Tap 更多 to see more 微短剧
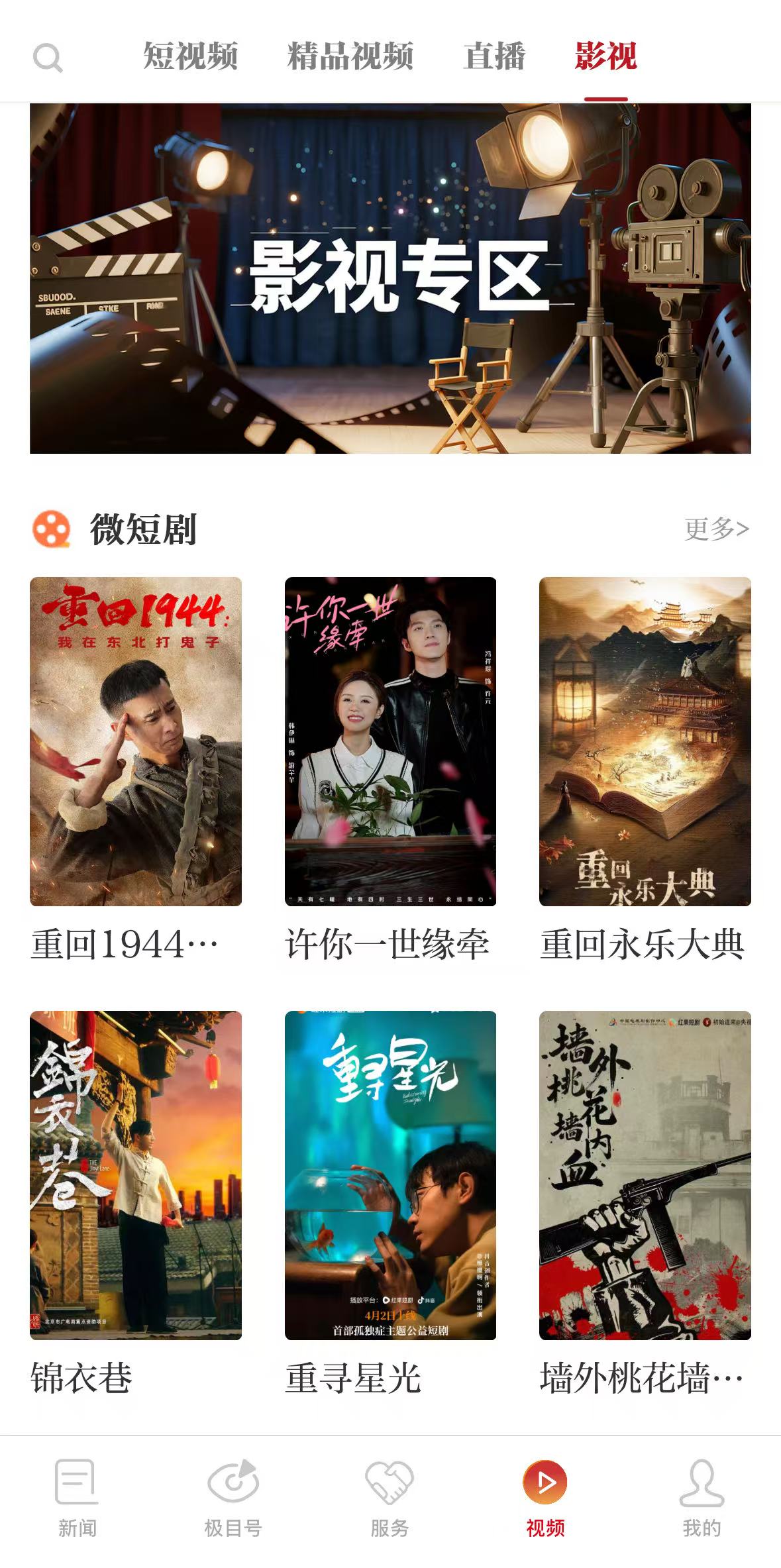The height and width of the screenshot is (1568, 781). [x=716, y=529]
